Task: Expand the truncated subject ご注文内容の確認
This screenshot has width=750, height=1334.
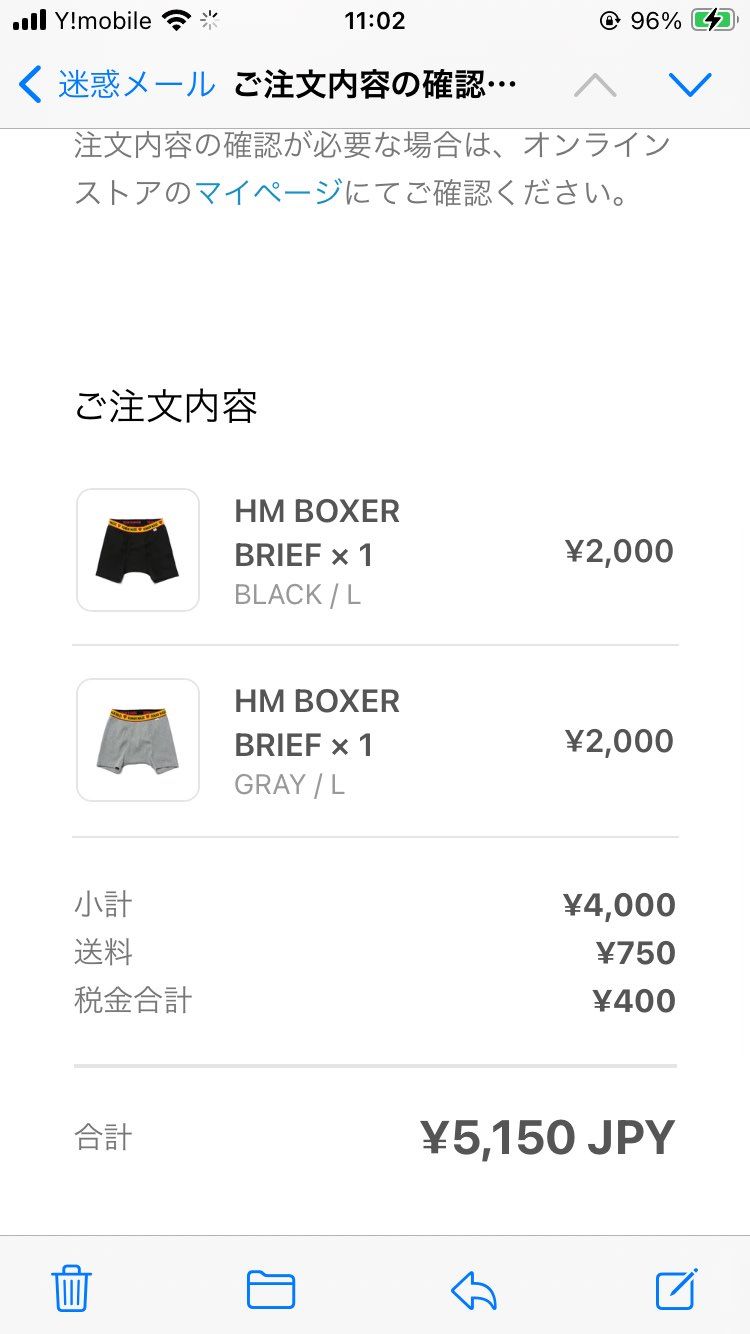Action: pyautogui.click(x=373, y=84)
